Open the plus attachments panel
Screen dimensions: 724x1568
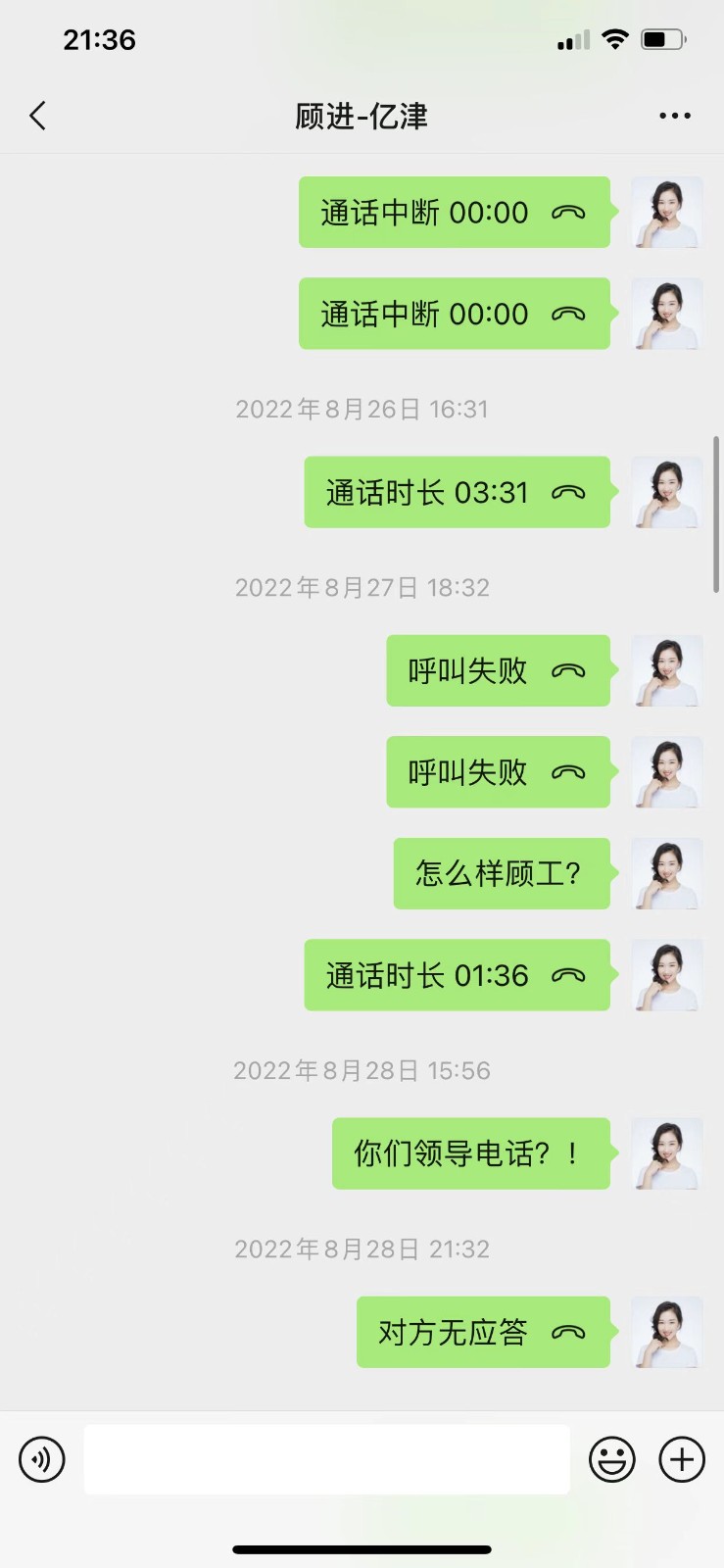pos(682,1459)
